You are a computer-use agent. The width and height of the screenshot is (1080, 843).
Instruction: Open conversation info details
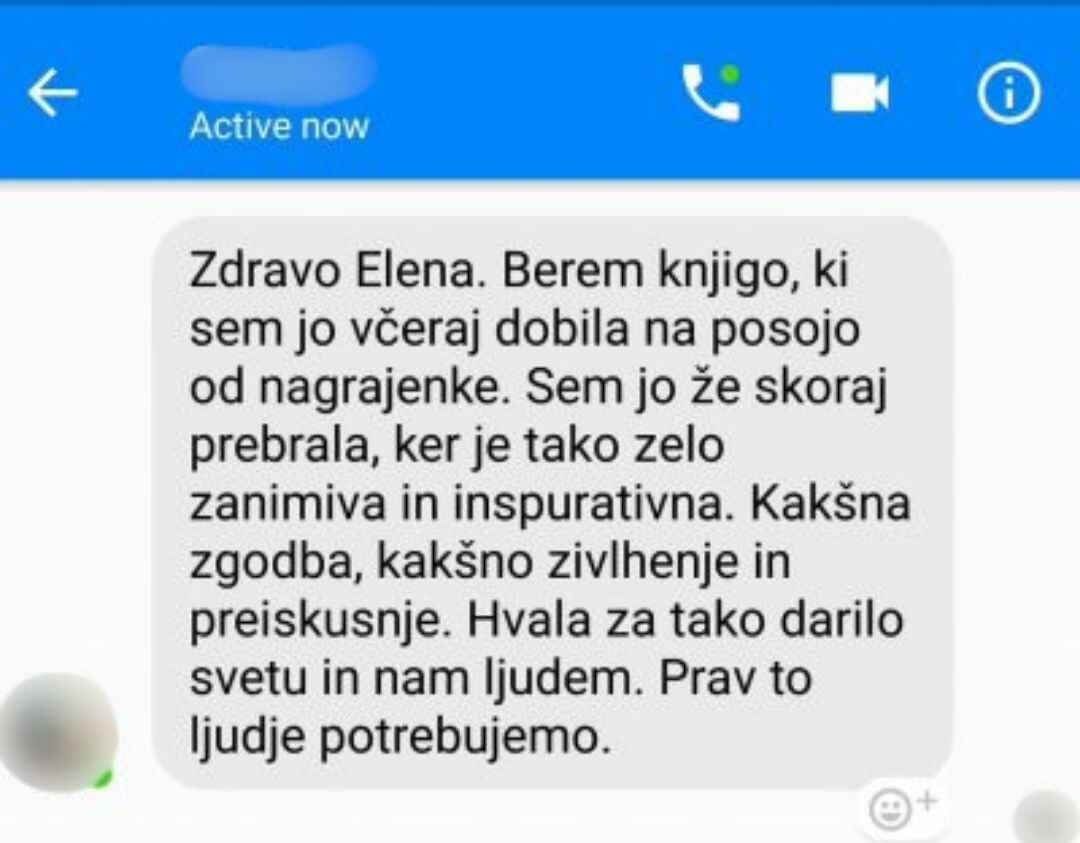pos(1008,94)
